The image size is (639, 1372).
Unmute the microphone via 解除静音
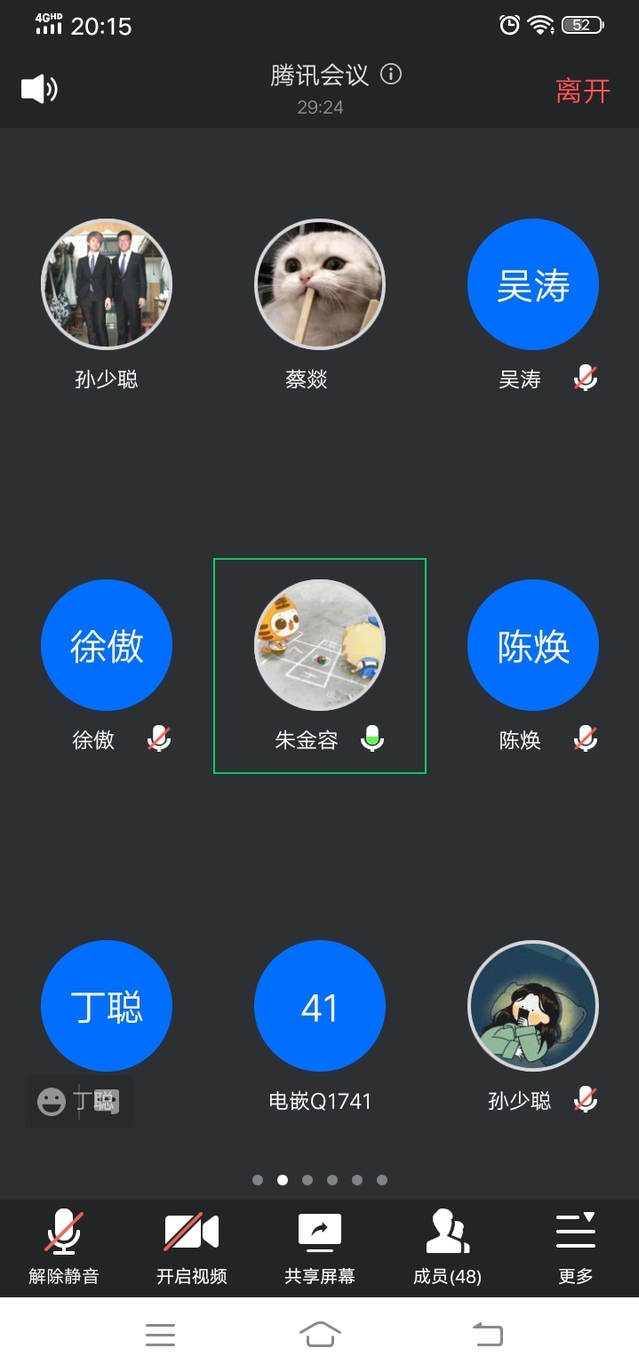click(64, 1246)
